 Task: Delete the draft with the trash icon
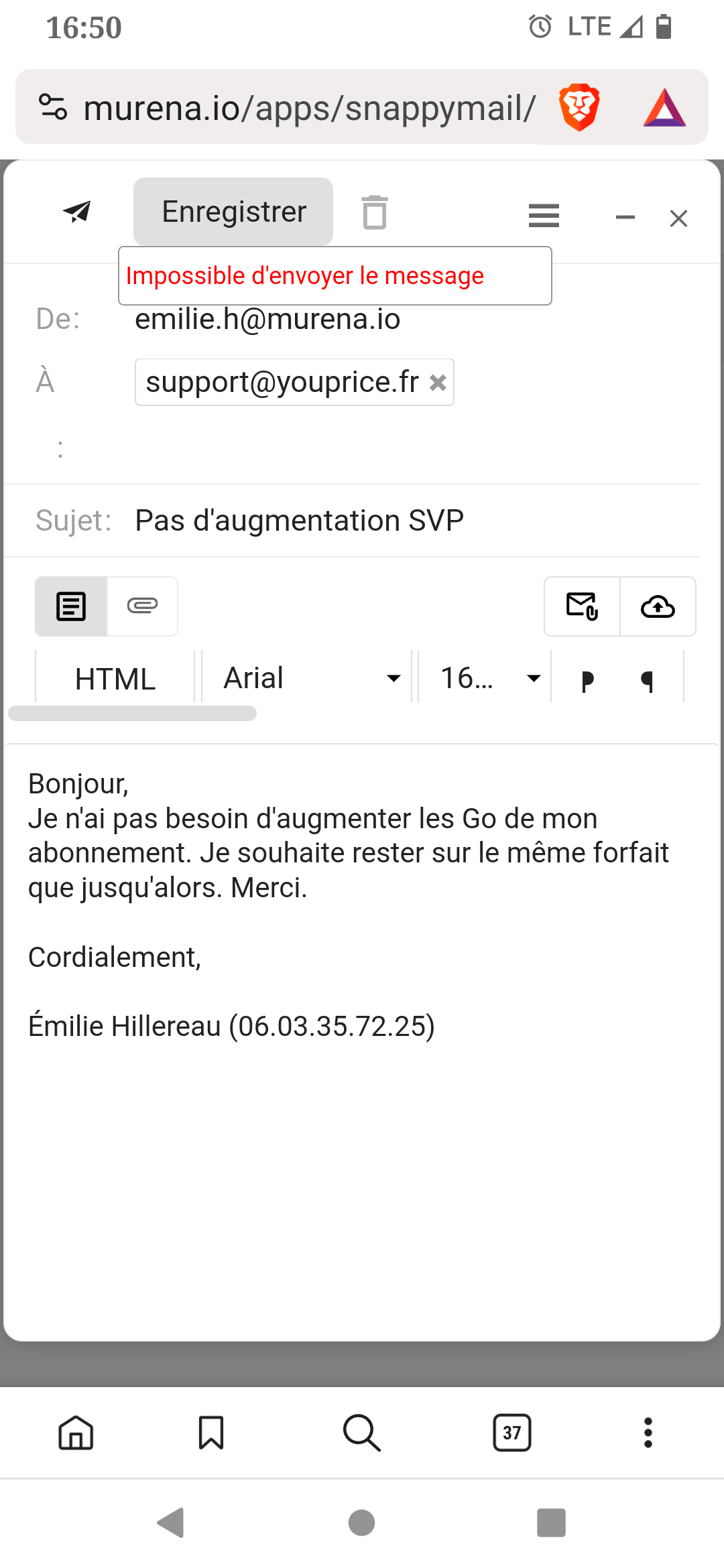[375, 212]
